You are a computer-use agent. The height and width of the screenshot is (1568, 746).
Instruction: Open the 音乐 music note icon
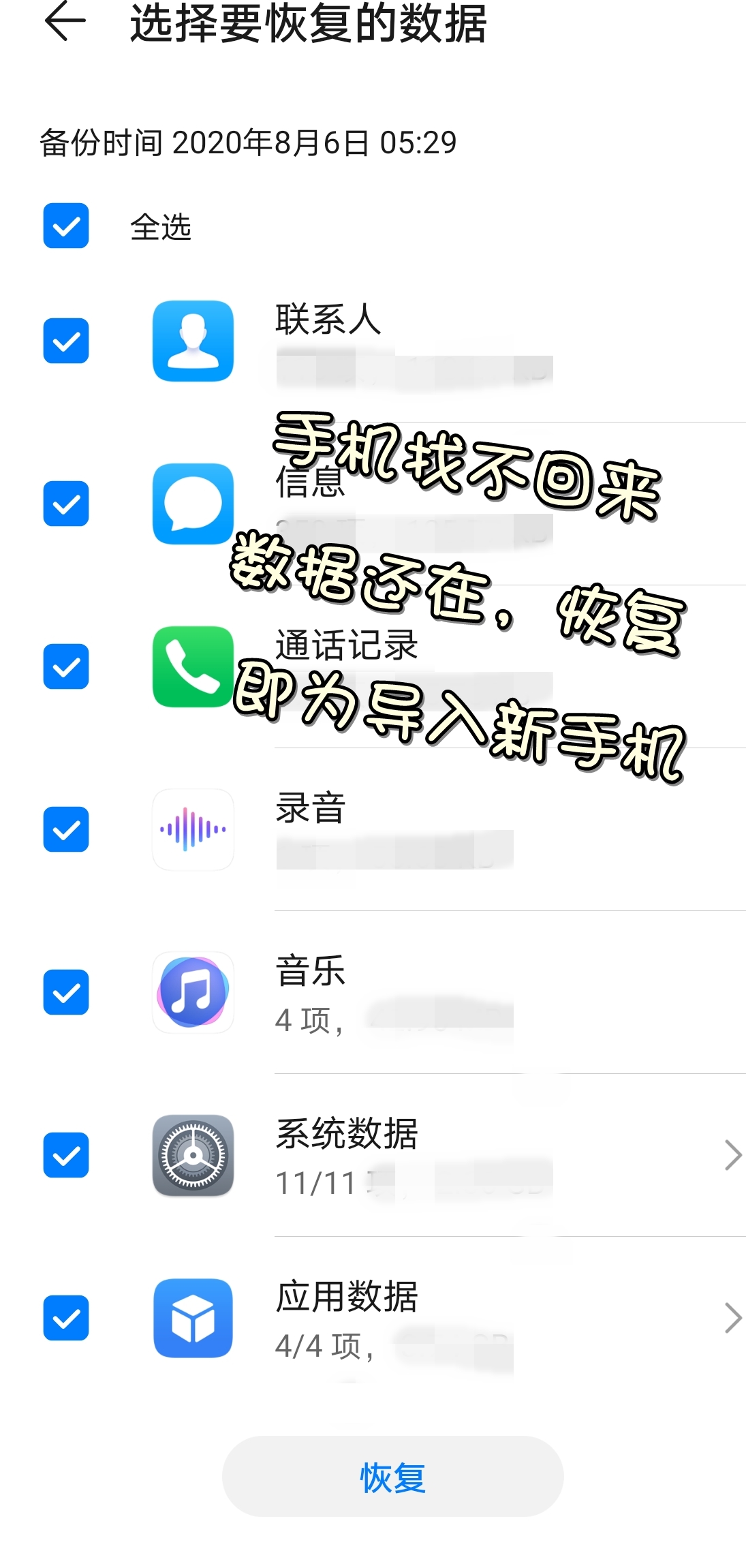(193, 993)
